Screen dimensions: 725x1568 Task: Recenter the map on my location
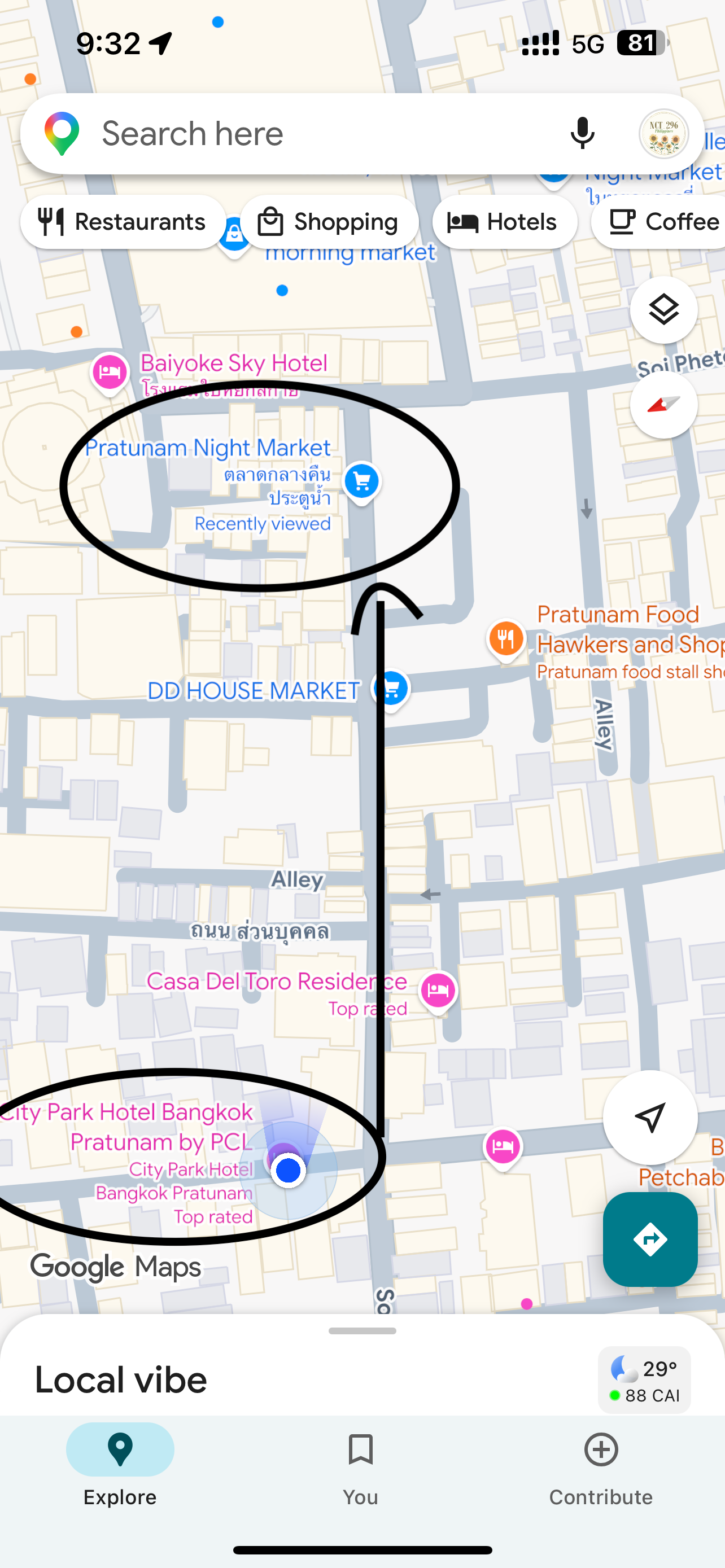pos(649,1118)
